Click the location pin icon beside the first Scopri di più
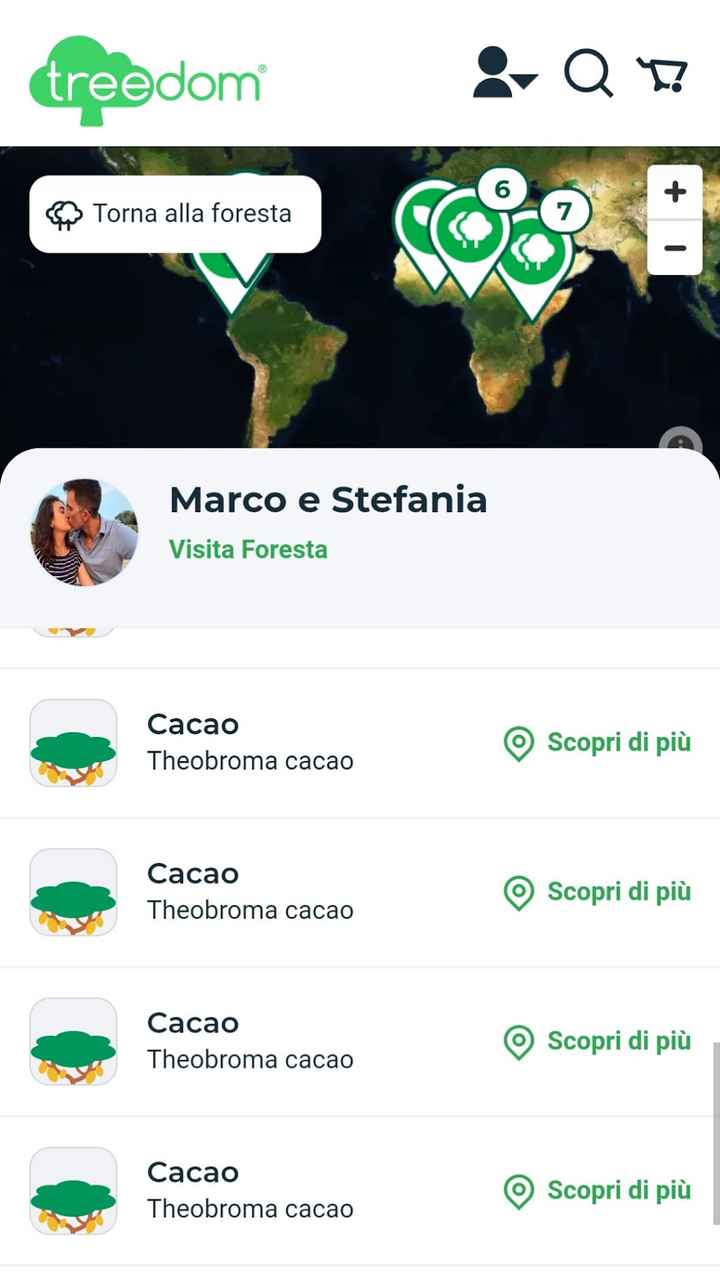 point(518,743)
